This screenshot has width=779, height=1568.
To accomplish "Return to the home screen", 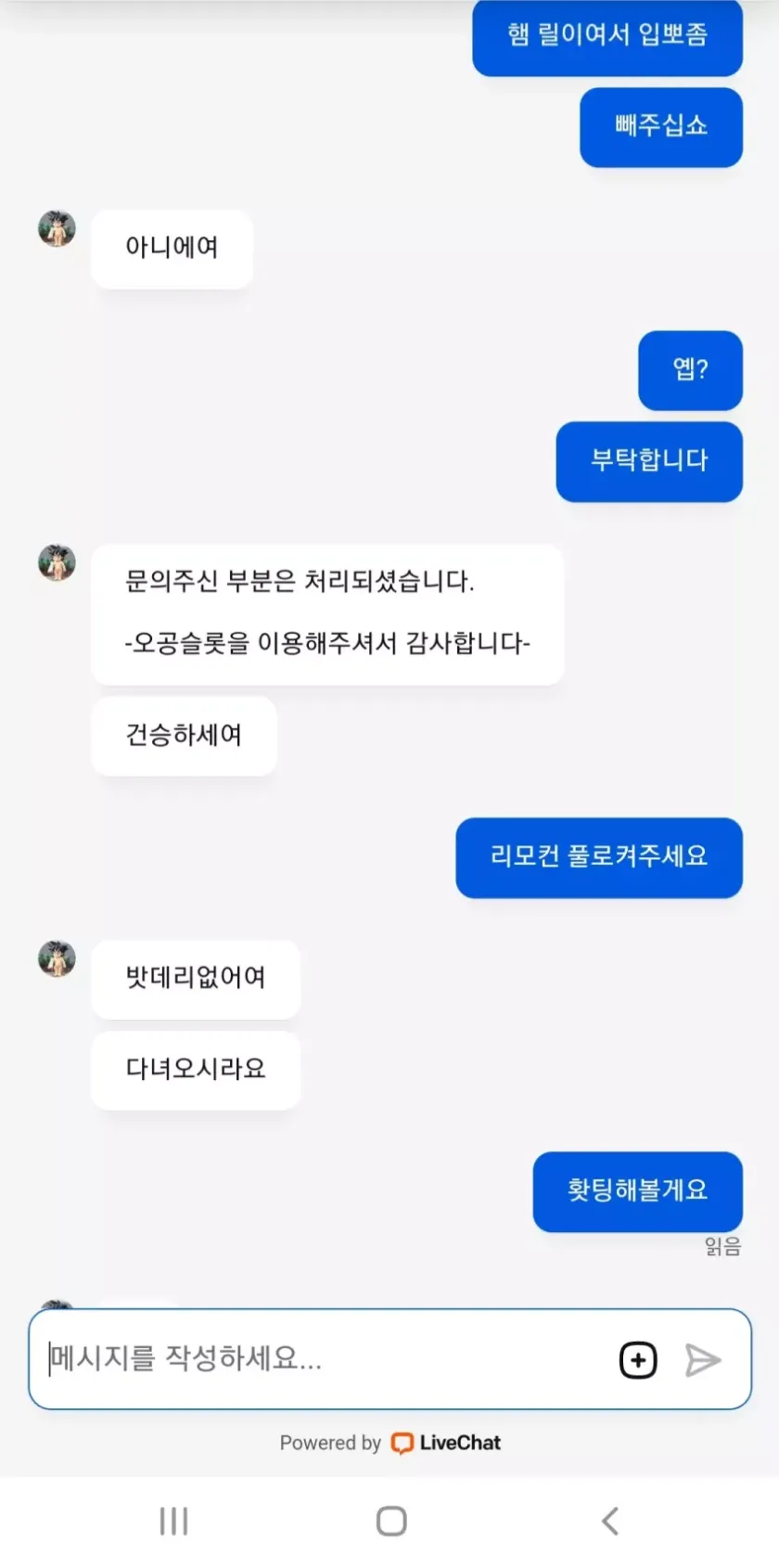I will 391,1522.
